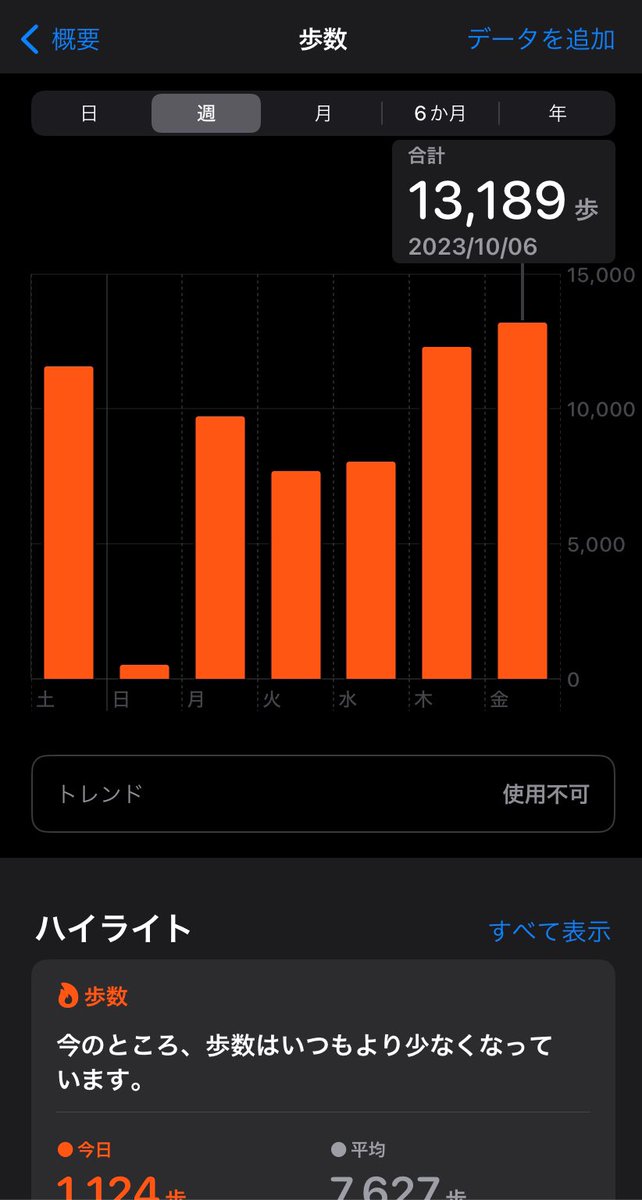Screen dimensions: 642x1200
Task: Go back to 概要
Action: pos(61,40)
